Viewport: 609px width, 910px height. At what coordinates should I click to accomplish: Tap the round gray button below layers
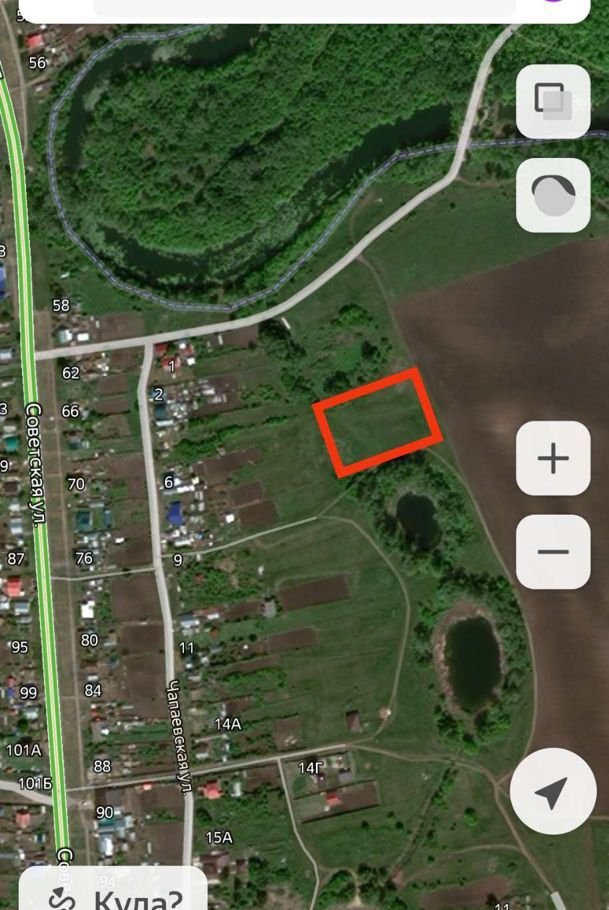click(x=552, y=195)
